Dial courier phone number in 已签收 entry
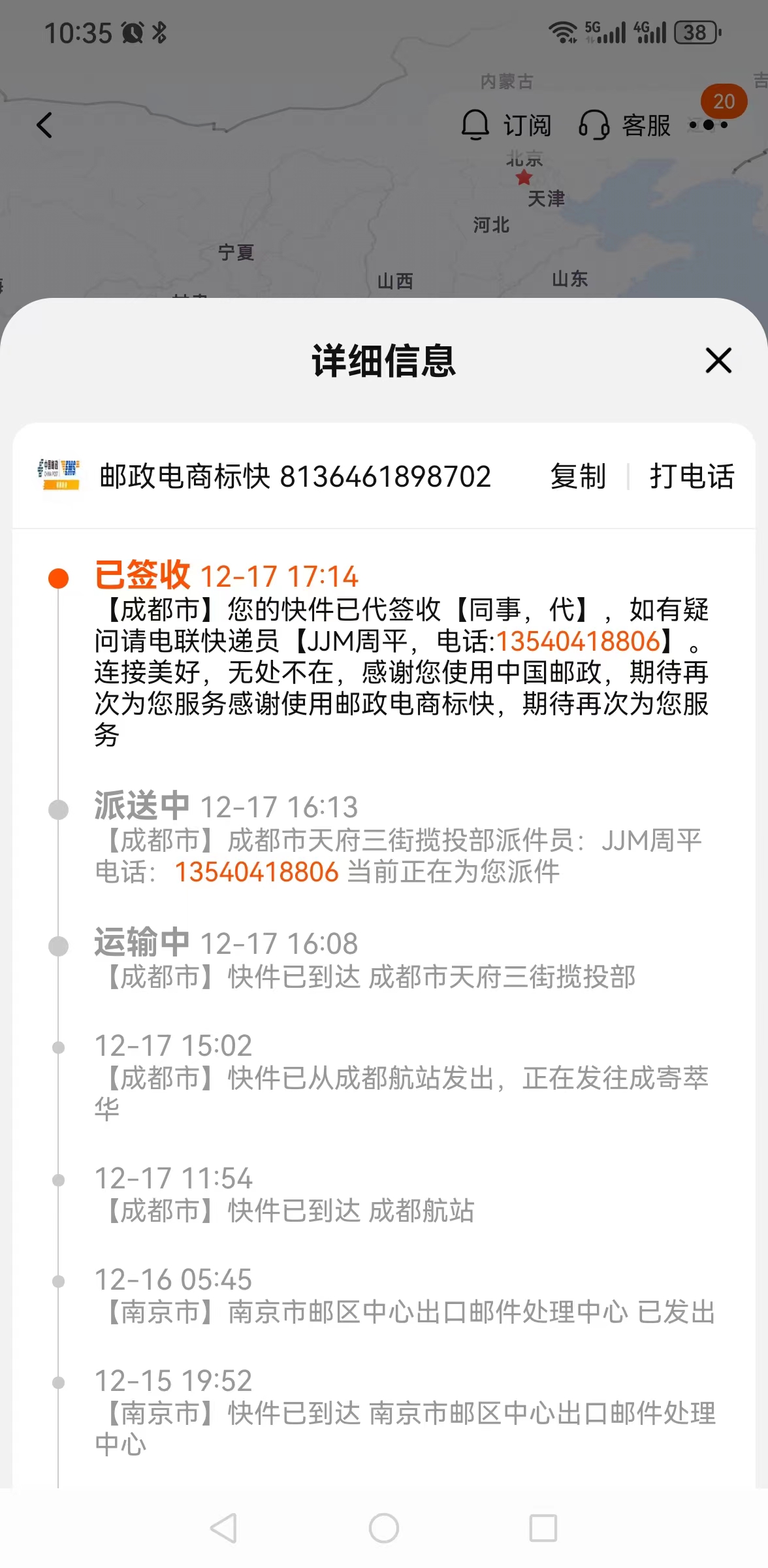 tap(579, 641)
